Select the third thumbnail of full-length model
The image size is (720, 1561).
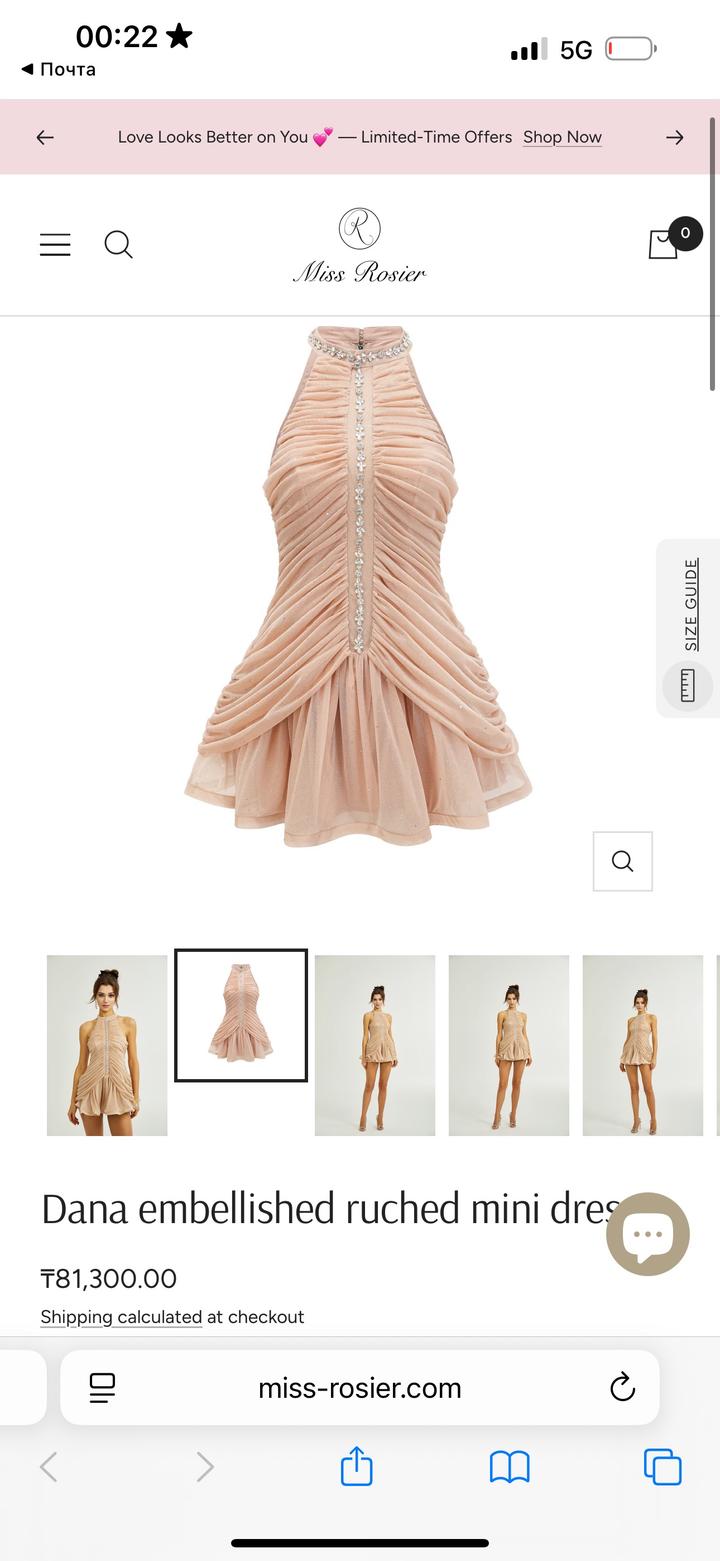(375, 1045)
